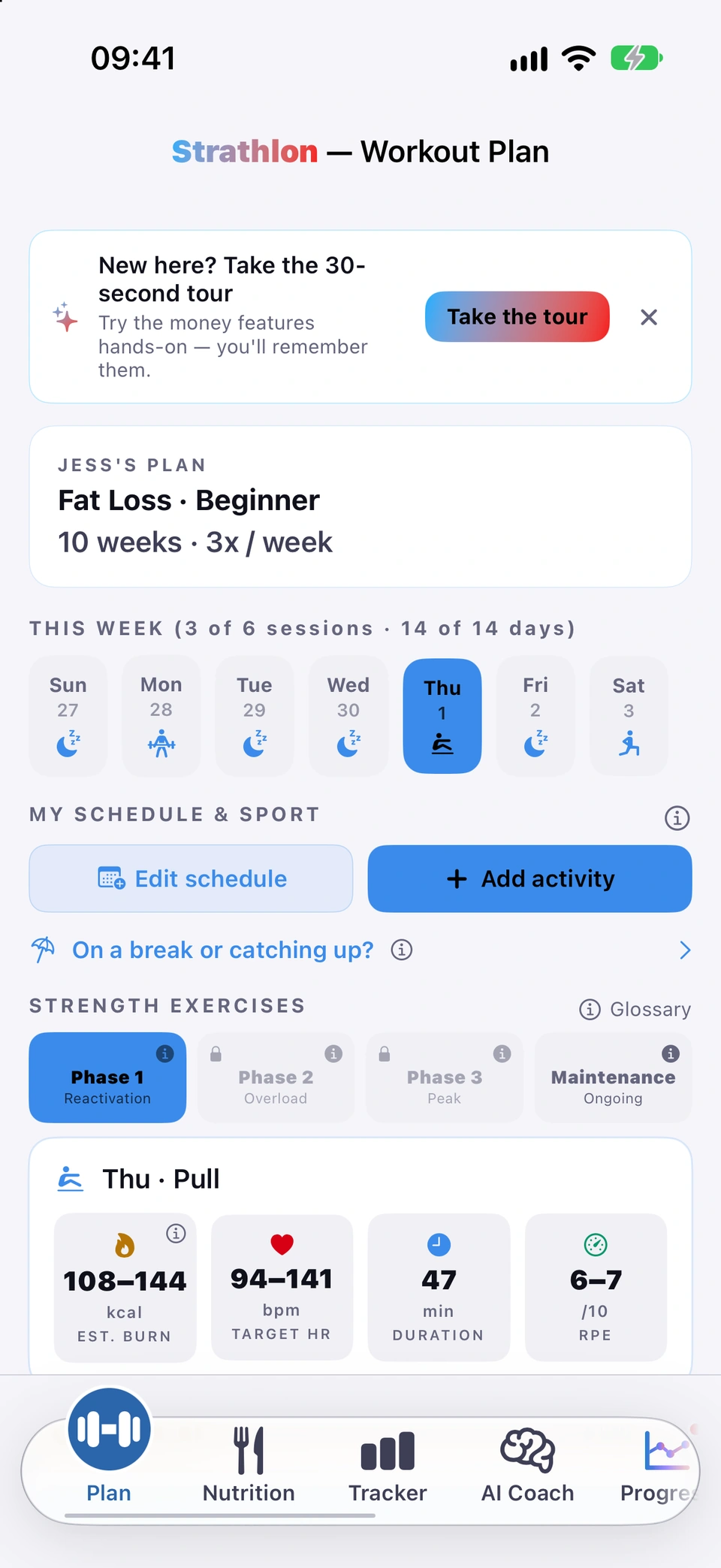Select the locked Phase 2 Overload tab

(x=276, y=1077)
